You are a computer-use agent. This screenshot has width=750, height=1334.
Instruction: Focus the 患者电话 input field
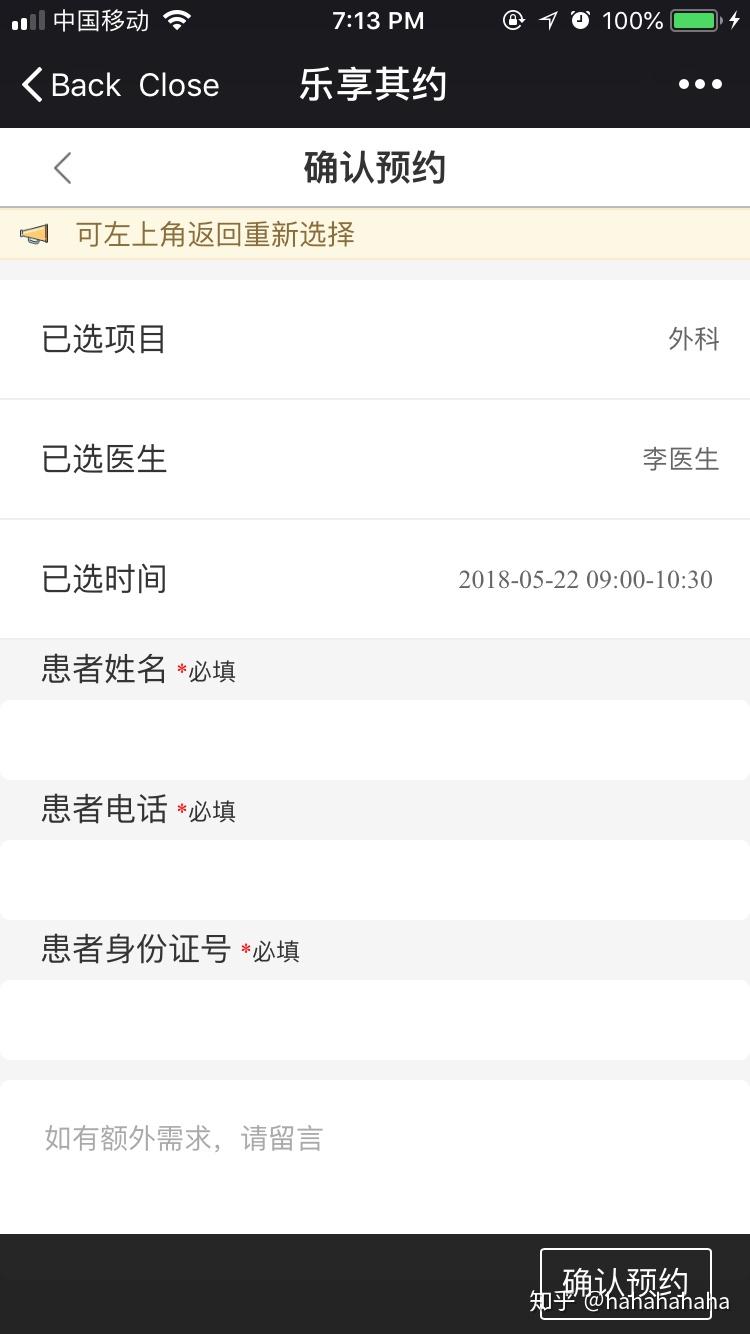pyautogui.click(x=375, y=880)
